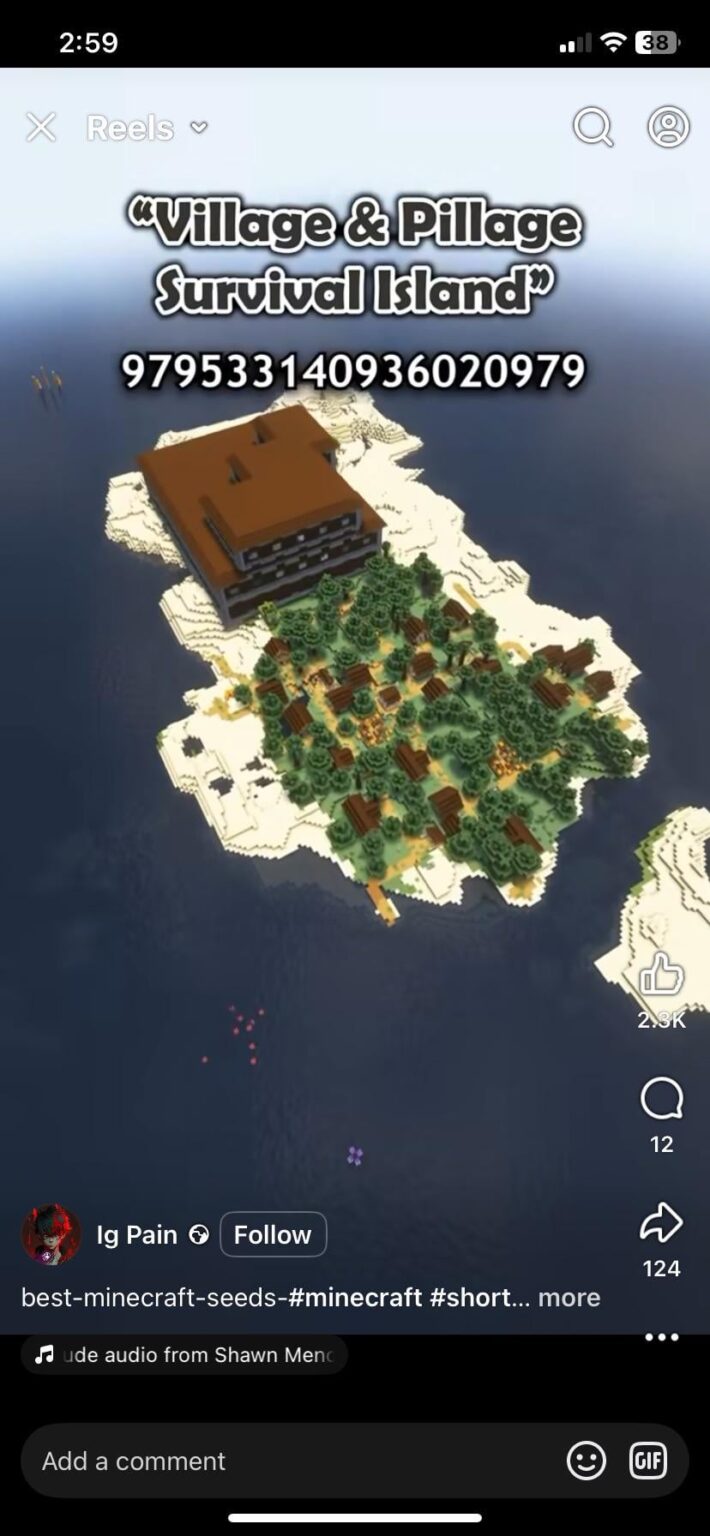This screenshot has height=1536, width=710.
Task: Tap the Add a comment field
Action: [x=290, y=1461]
